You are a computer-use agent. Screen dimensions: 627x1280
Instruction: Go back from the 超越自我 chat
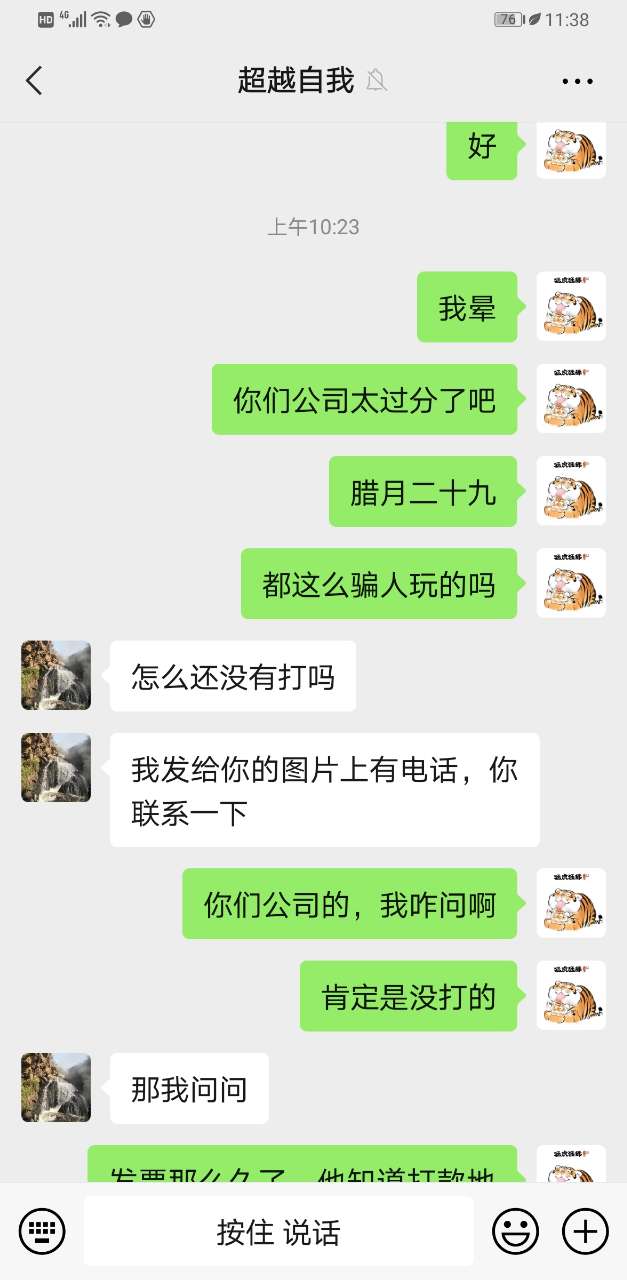click(34, 81)
